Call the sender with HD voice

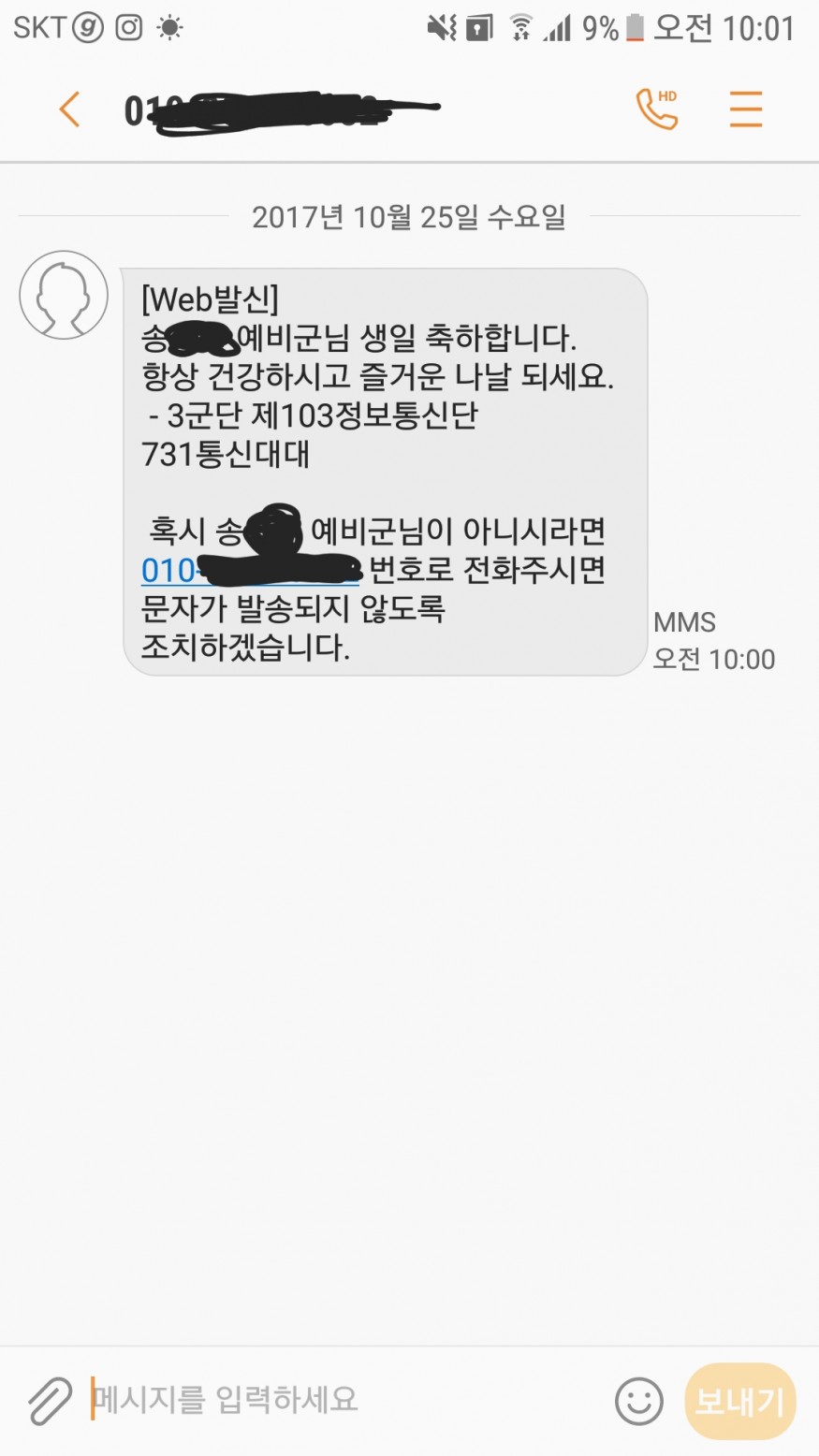[x=656, y=109]
